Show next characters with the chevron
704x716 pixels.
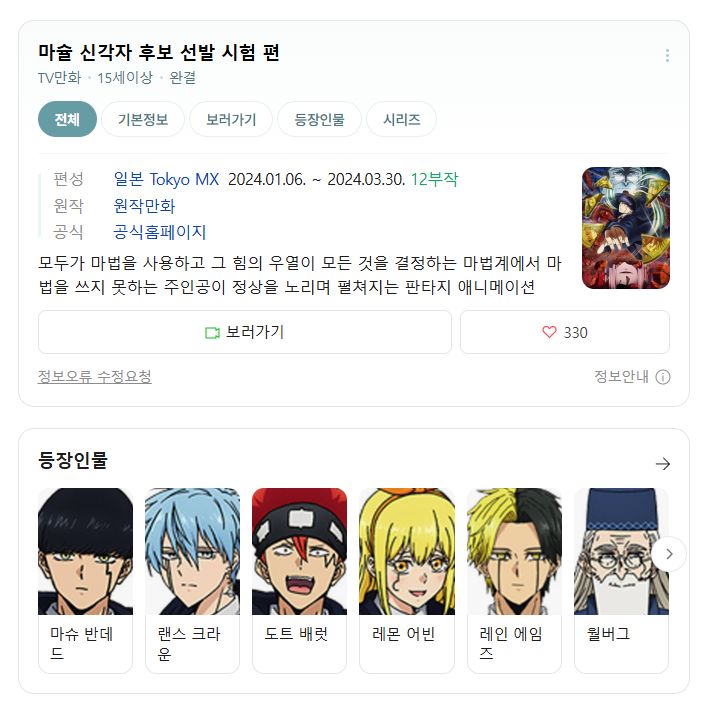(x=669, y=553)
